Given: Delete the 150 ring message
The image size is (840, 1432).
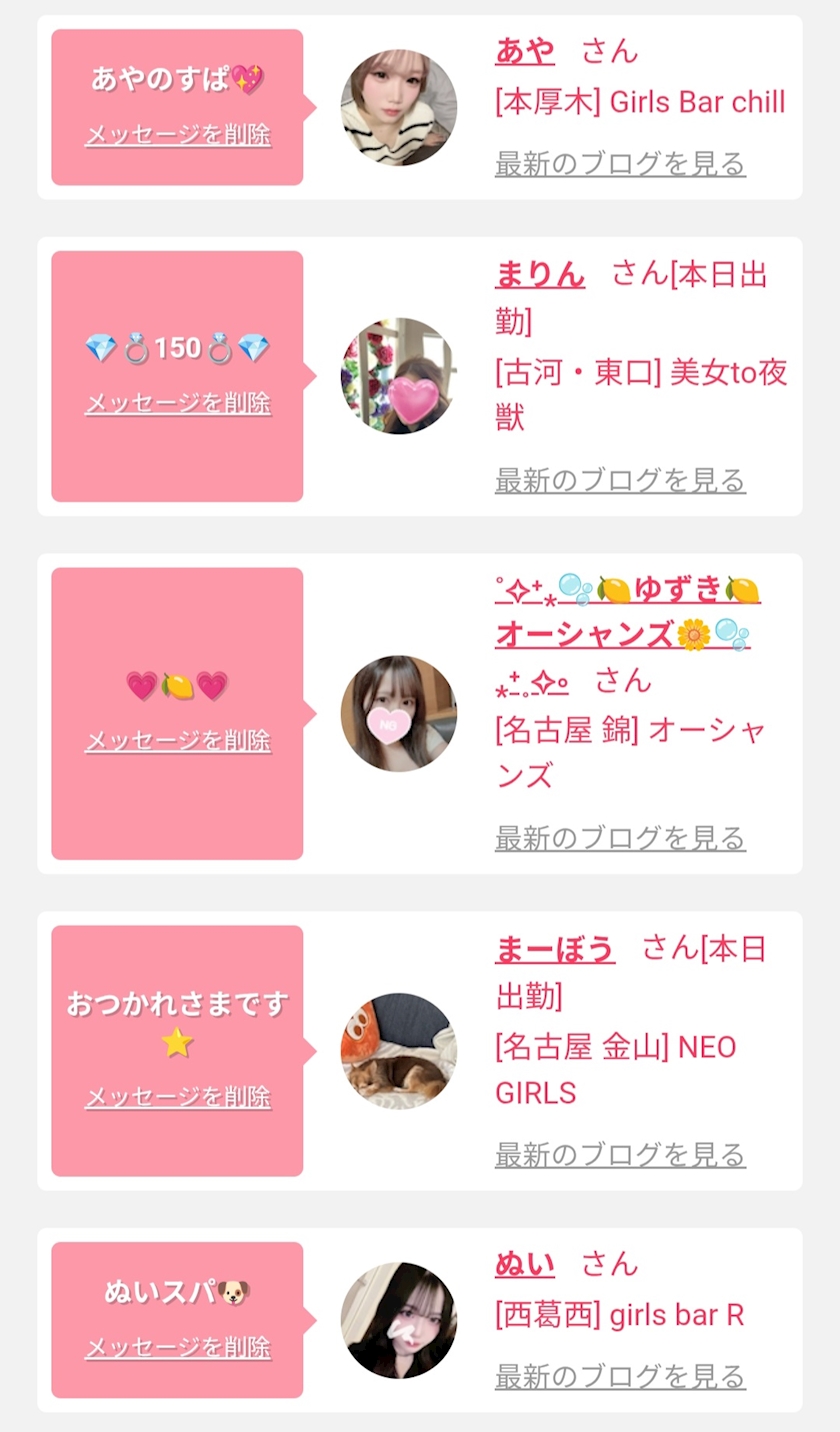Looking at the screenshot, I should 178,403.
